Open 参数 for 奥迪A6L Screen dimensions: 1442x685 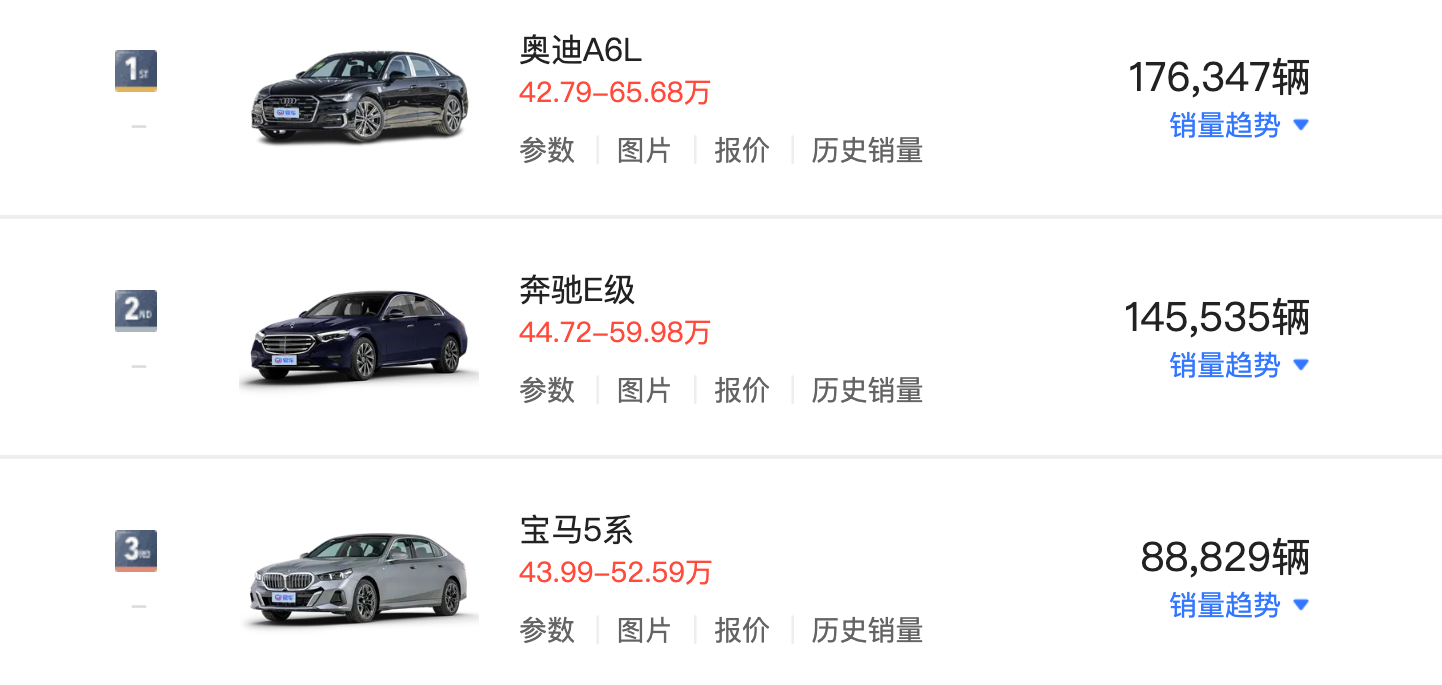[547, 150]
